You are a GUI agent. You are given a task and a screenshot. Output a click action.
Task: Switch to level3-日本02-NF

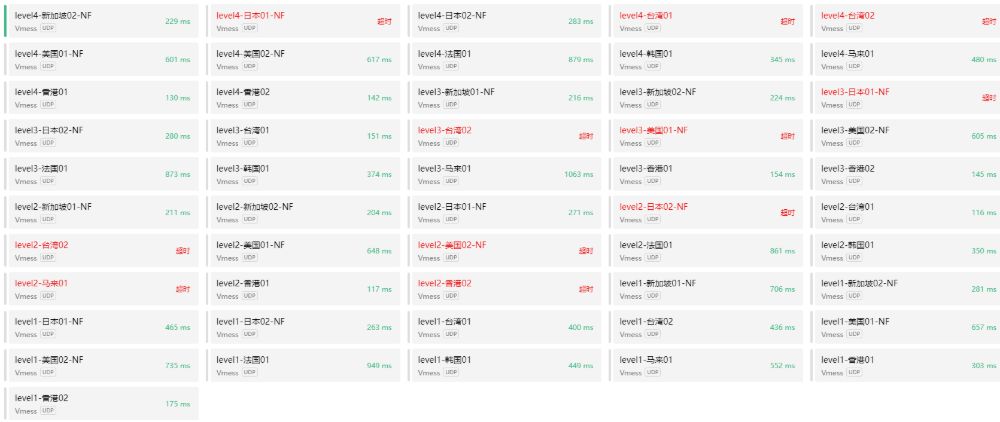tap(102, 136)
